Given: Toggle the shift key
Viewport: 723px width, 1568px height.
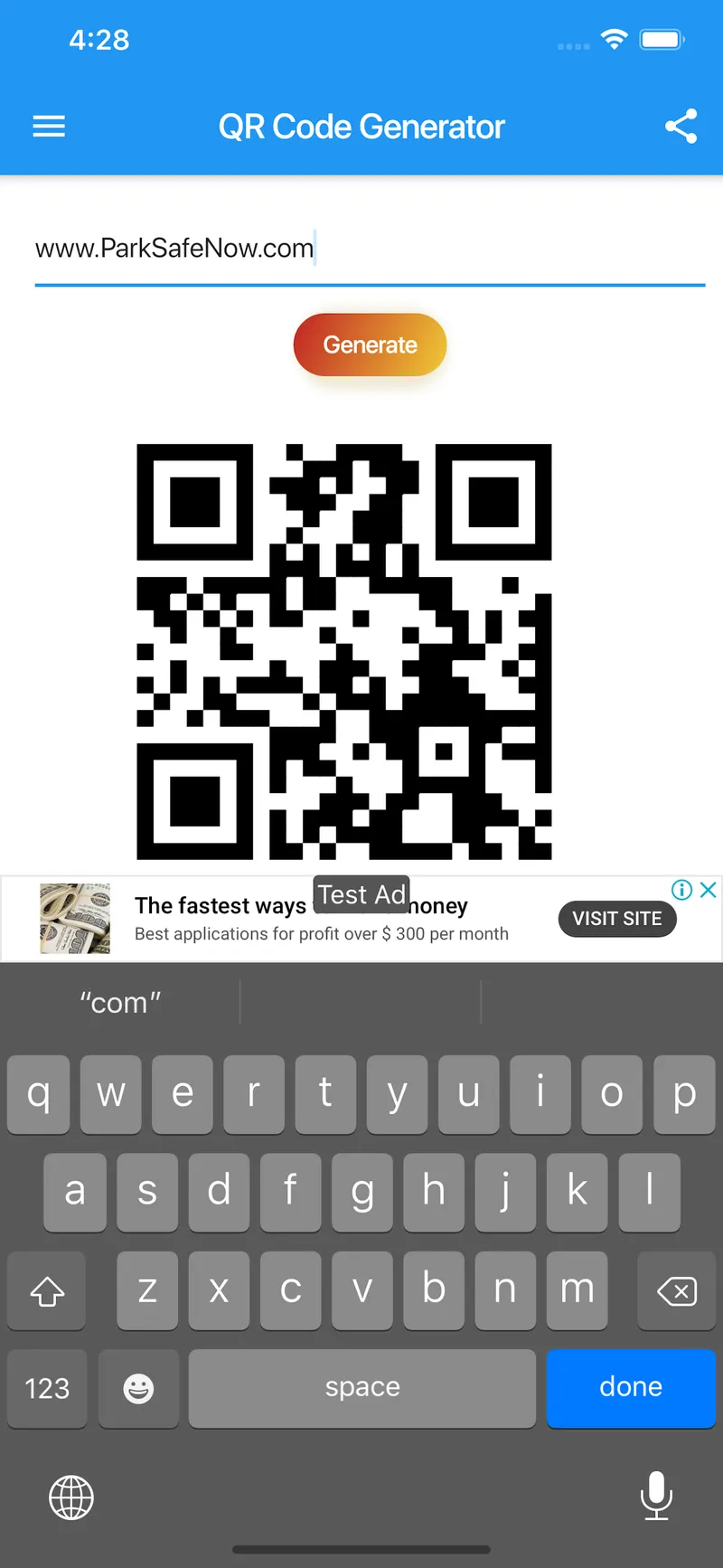Looking at the screenshot, I should click(x=46, y=1291).
